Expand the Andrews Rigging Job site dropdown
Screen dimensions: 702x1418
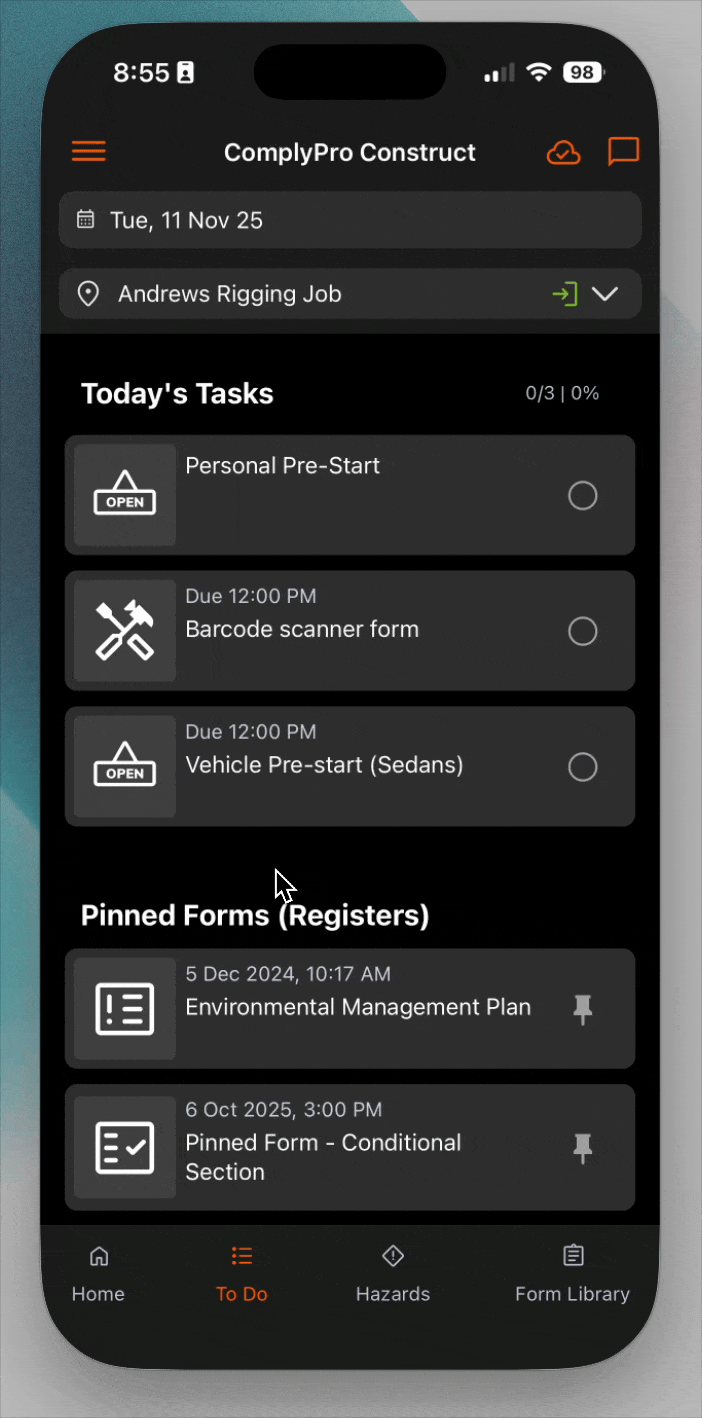coord(605,294)
